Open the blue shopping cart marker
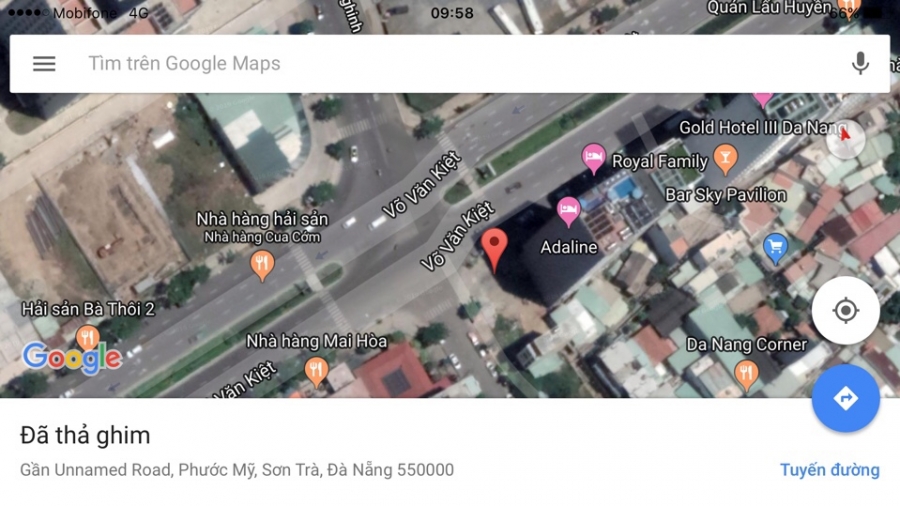 775,247
